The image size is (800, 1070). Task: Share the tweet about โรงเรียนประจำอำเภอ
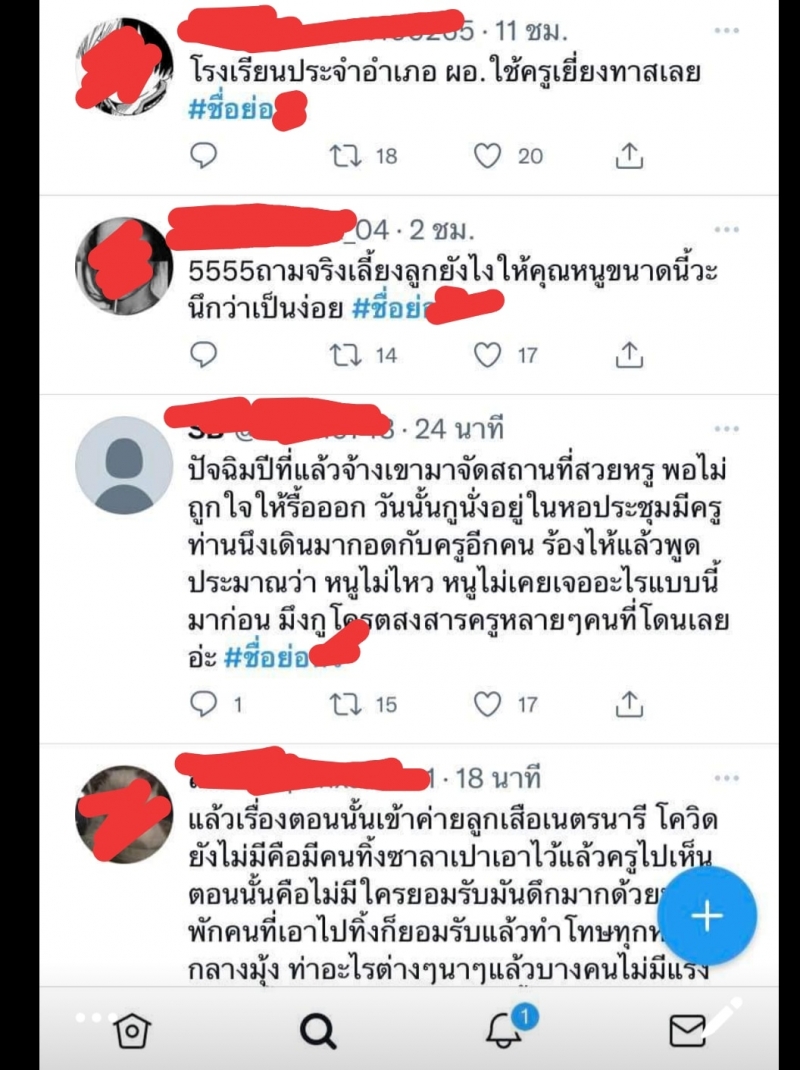click(628, 155)
